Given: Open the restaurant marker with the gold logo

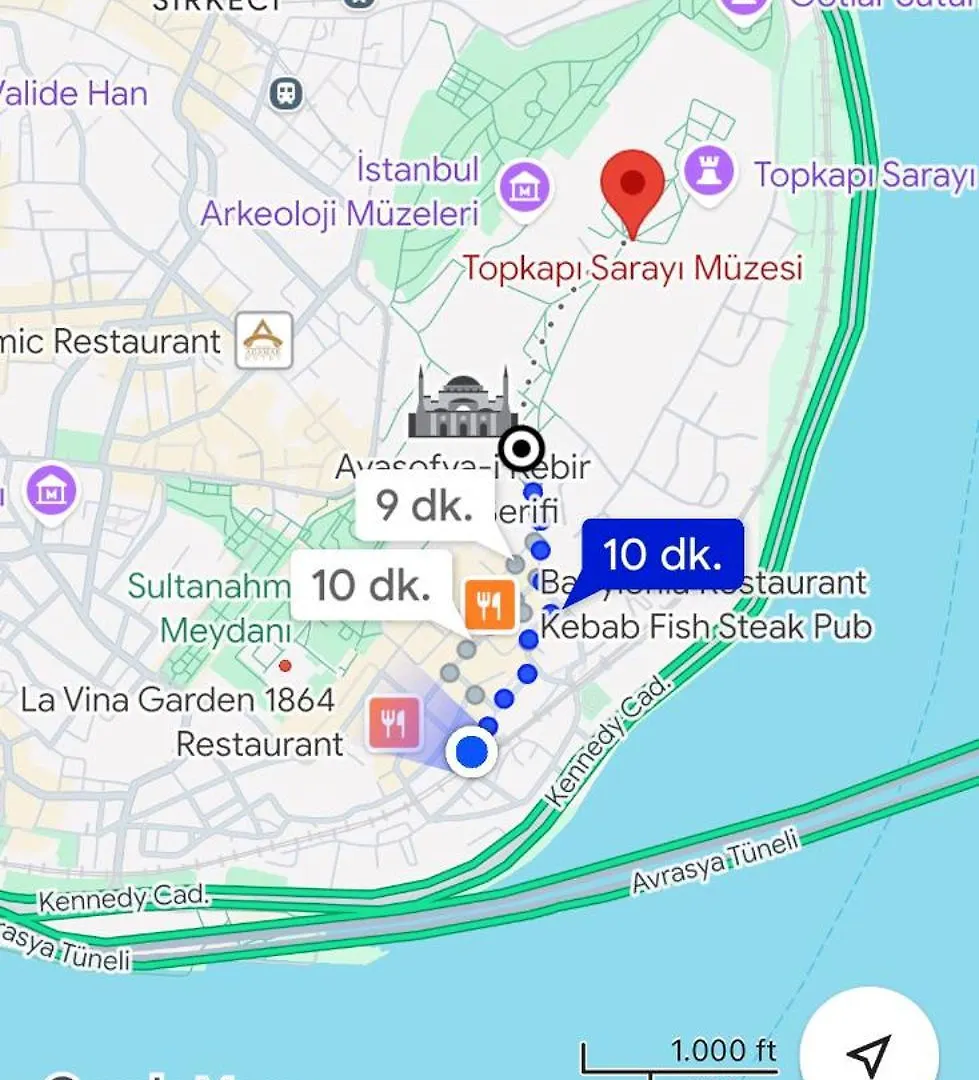Looking at the screenshot, I should click(265, 340).
